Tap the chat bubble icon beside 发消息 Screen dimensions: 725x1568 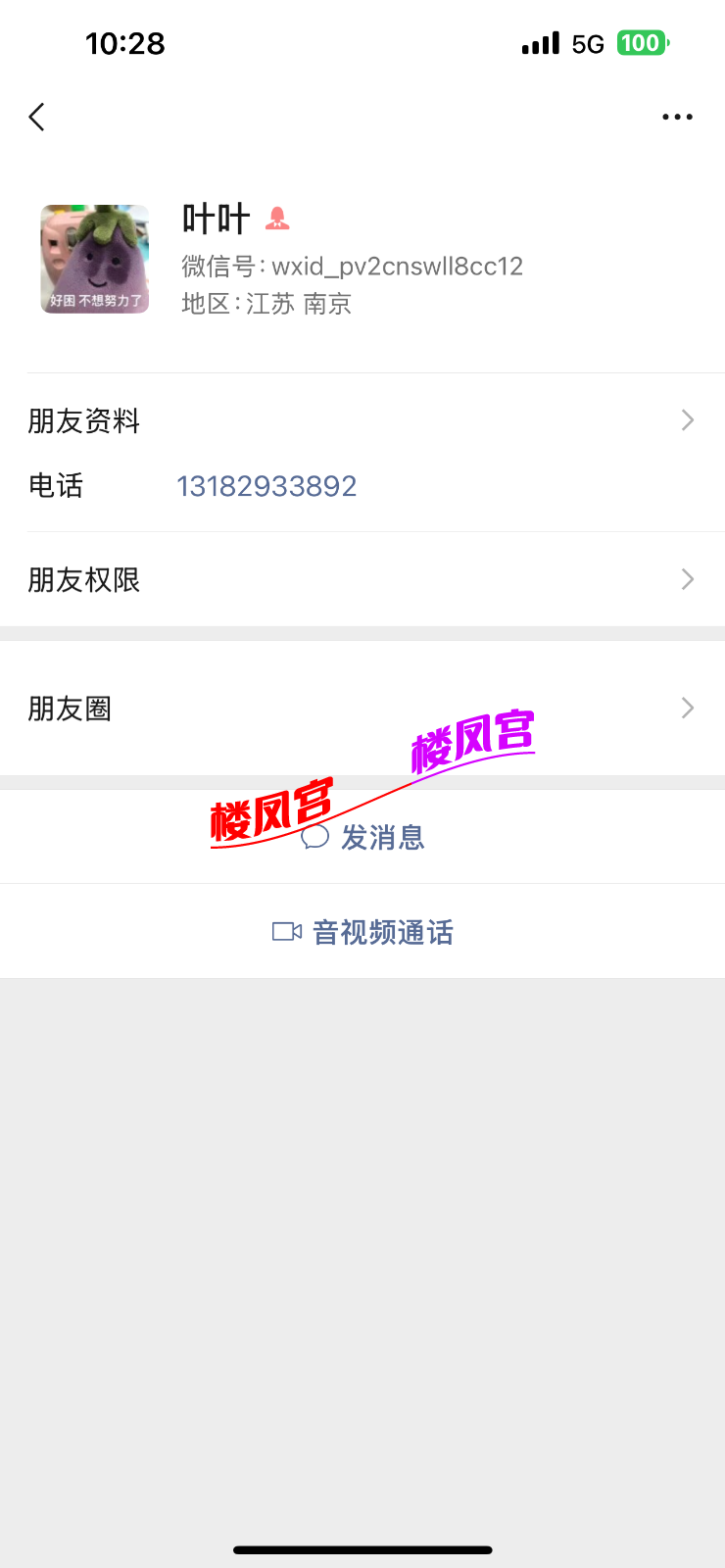(313, 838)
